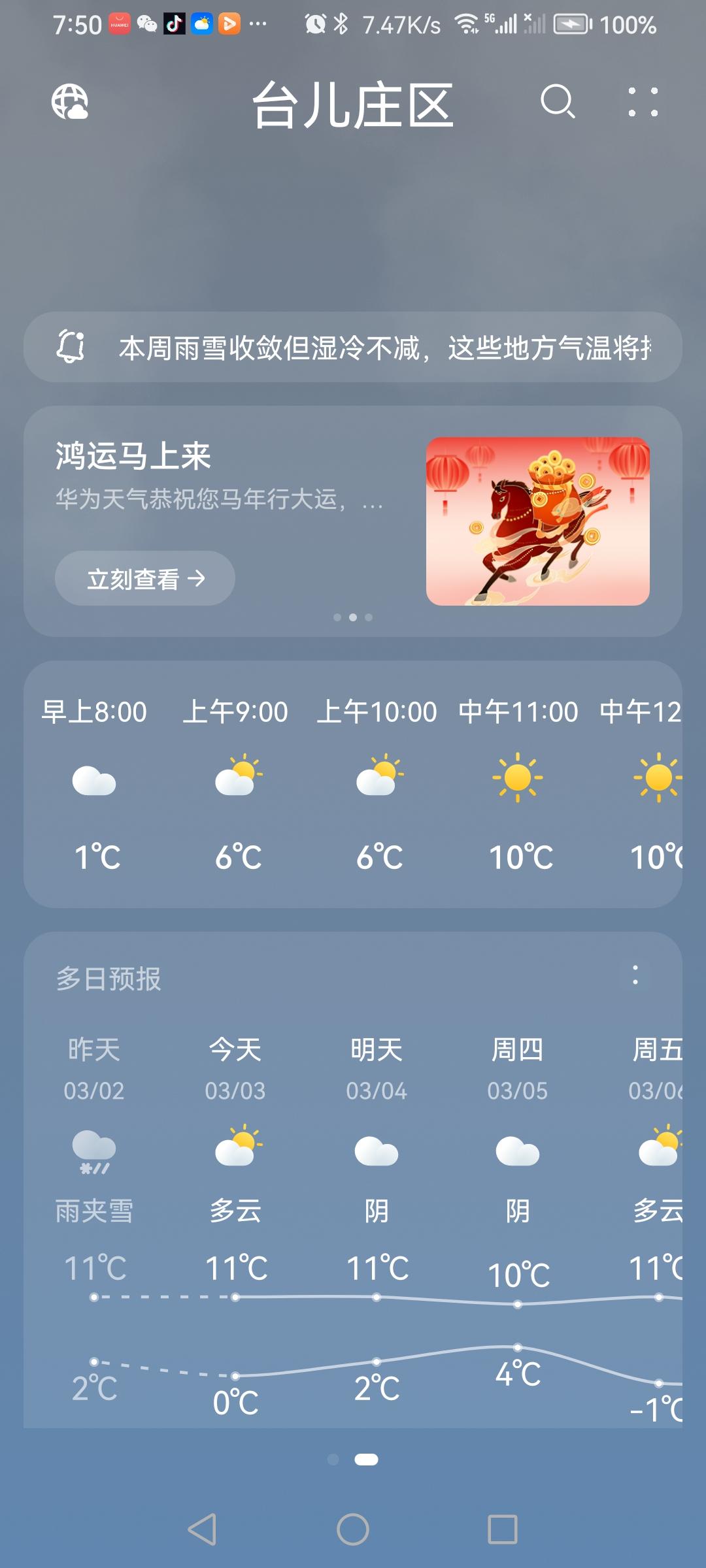This screenshot has height=1568, width=706.
Task: Tap the home navigation circle button
Action: 352,1530
